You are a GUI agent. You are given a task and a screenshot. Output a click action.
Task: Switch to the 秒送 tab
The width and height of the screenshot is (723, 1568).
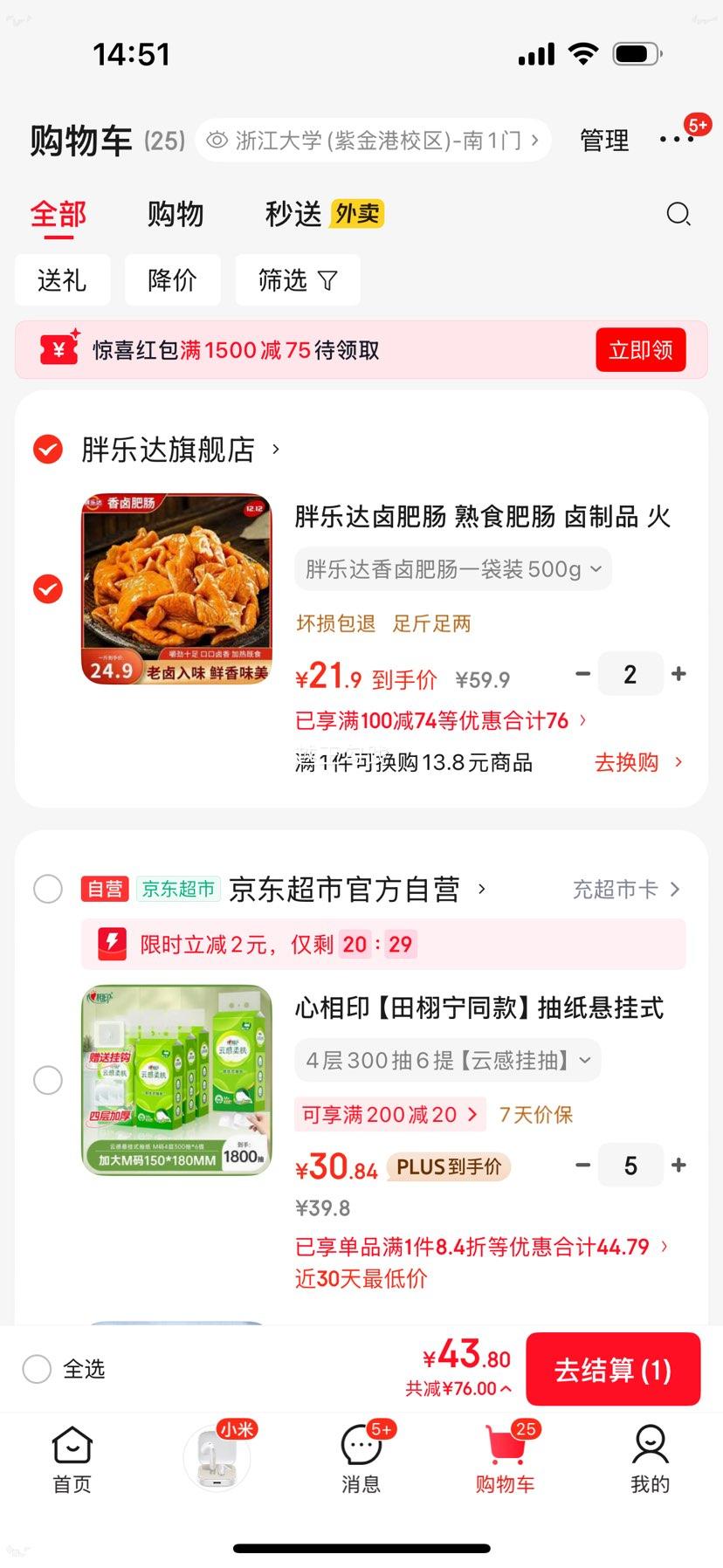[x=291, y=214]
